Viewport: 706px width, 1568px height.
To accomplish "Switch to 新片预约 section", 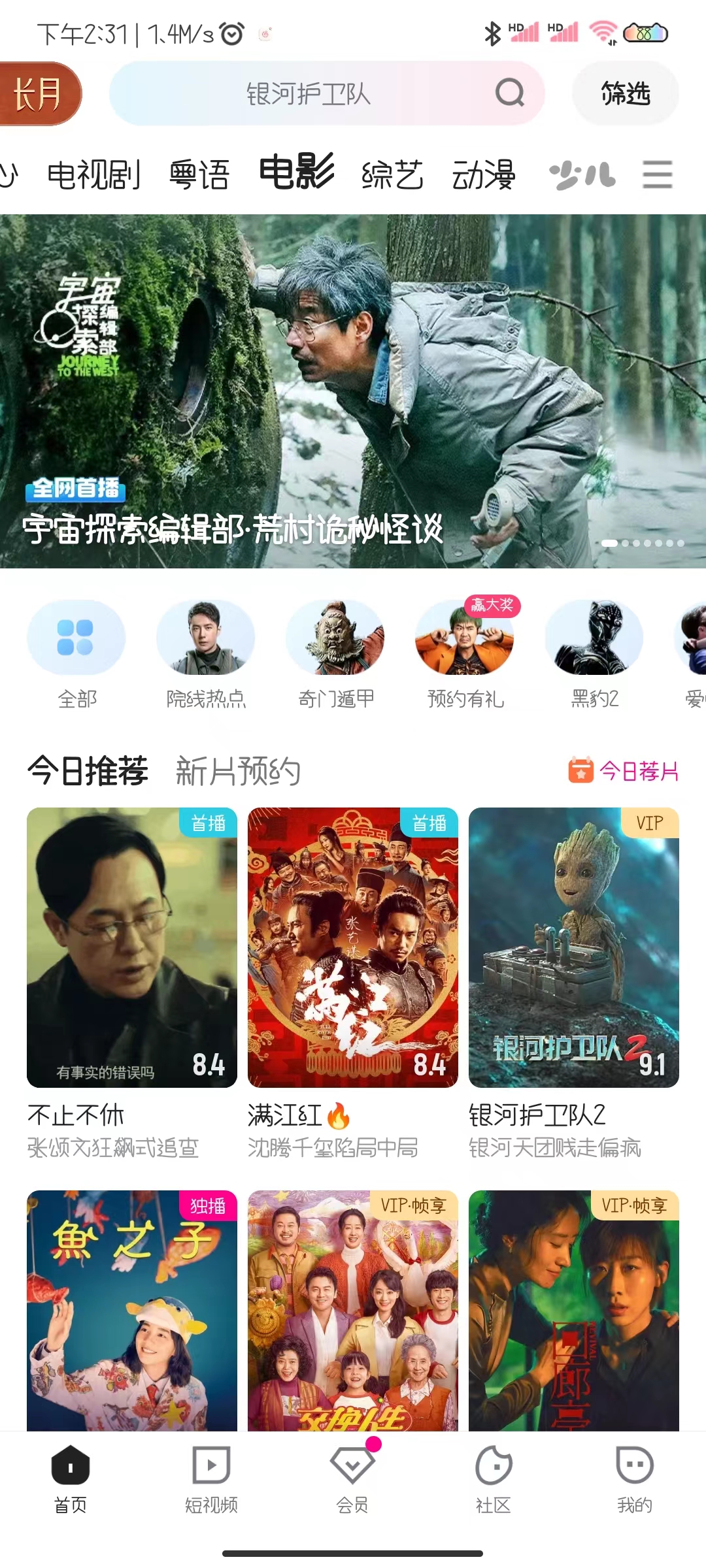I will pos(238,772).
